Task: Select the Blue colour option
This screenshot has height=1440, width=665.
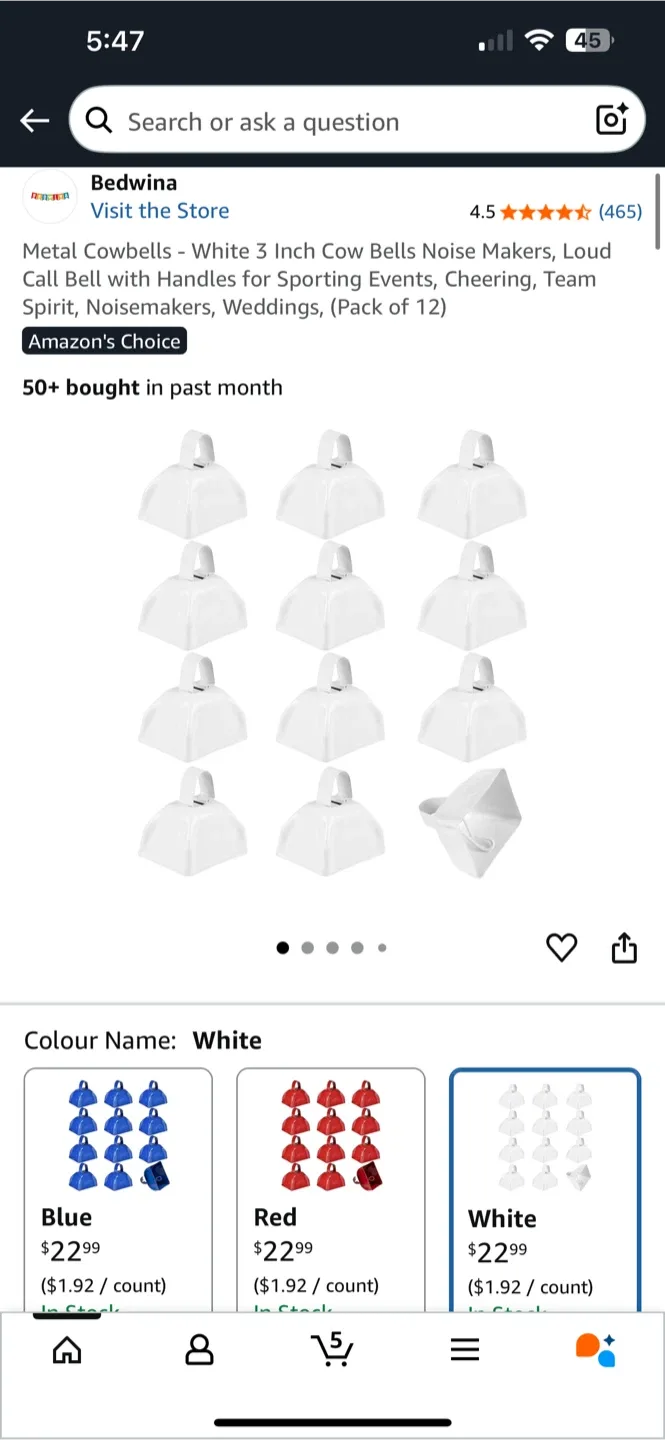Action: click(118, 1188)
